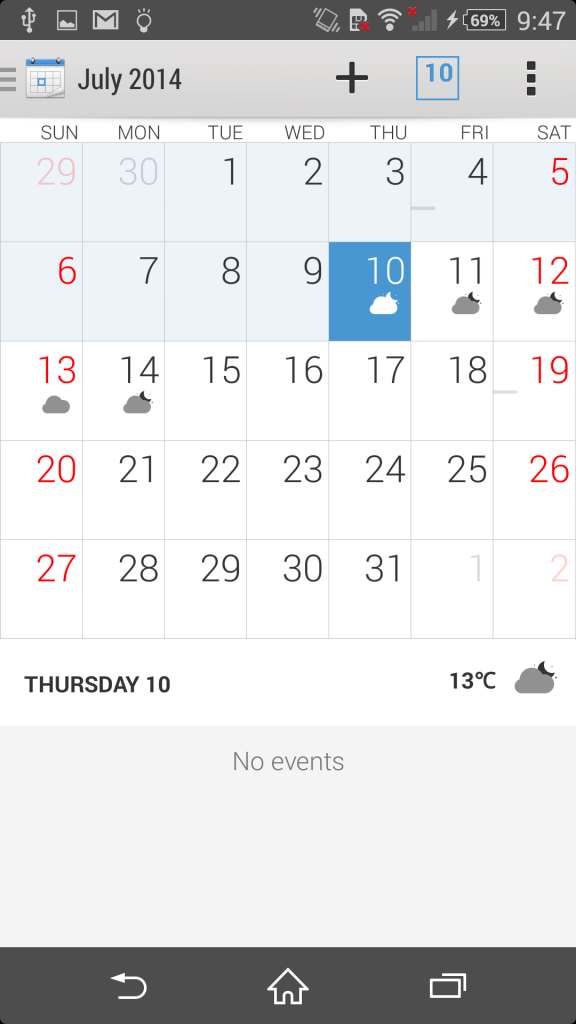Select July 27 date cell
The image size is (576, 1024).
click(41, 589)
